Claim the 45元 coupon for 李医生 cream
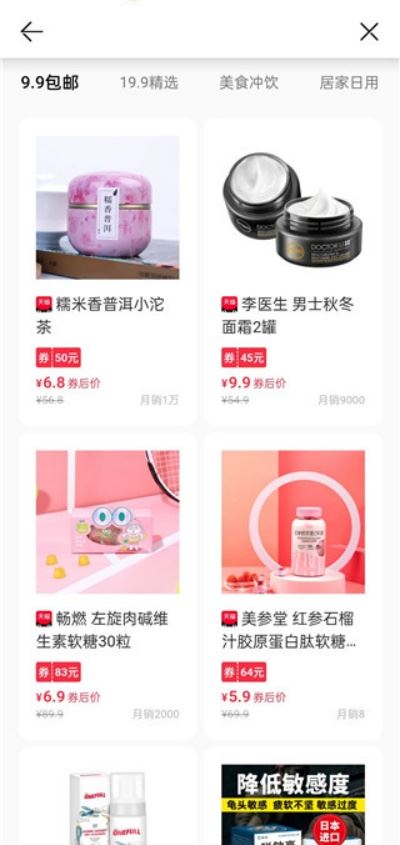This screenshot has height=845, width=400. click(x=244, y=357)
